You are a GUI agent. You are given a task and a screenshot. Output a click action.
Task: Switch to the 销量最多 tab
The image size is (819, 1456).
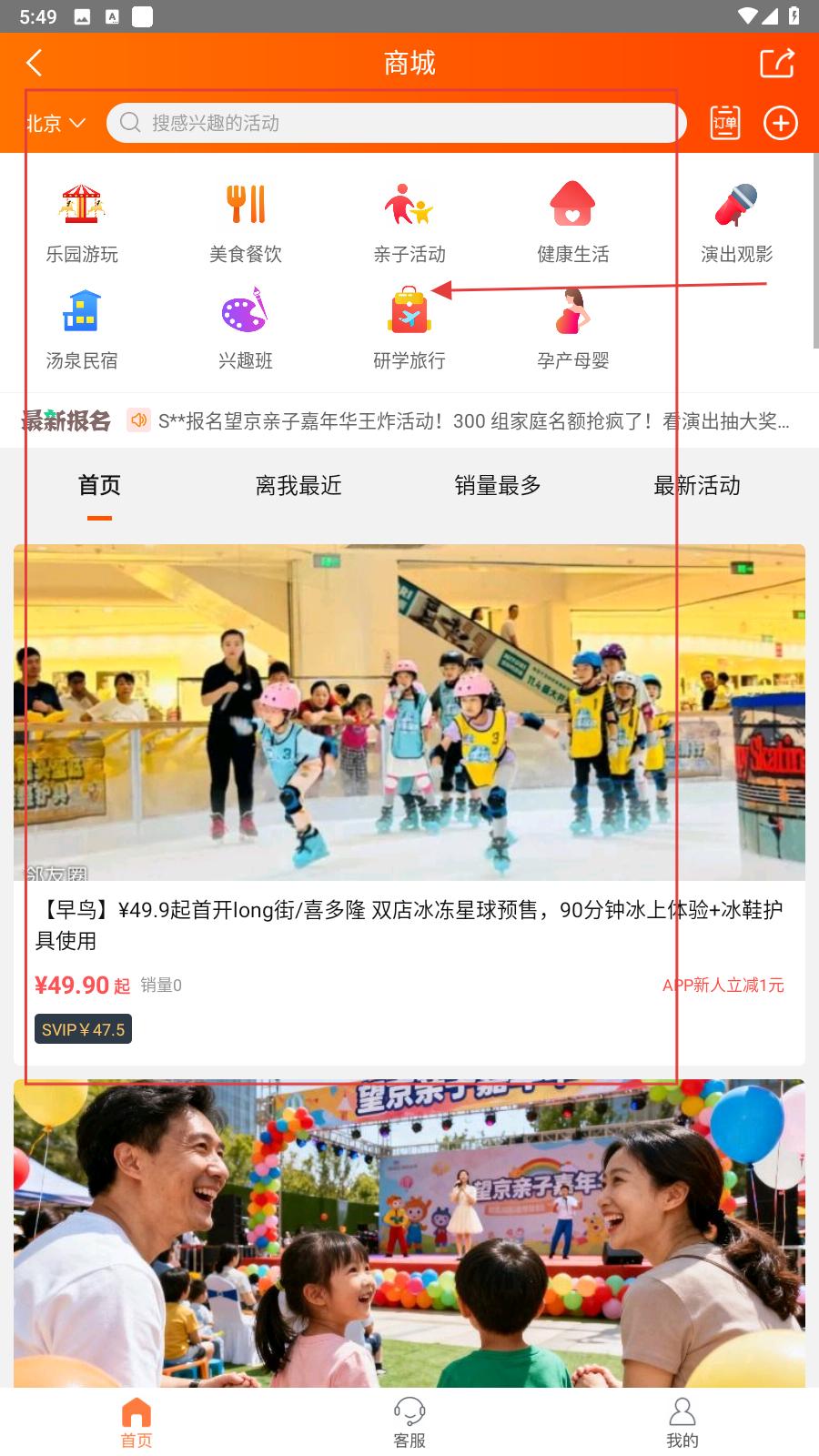(498, 486)
